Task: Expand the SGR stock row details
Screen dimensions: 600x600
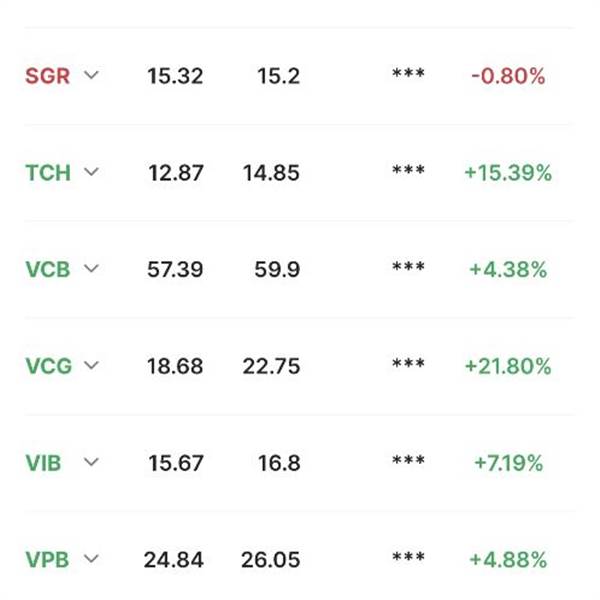Action: click(x=91, y=75)
